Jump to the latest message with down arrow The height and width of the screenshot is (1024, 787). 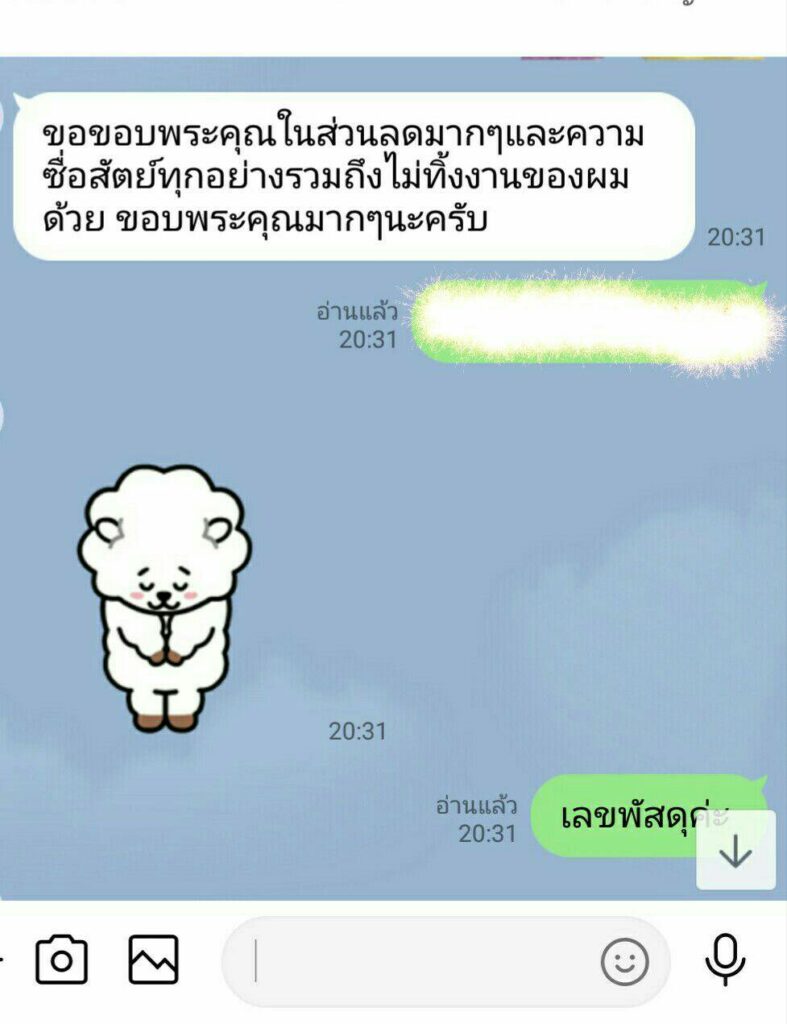(736, 850)
